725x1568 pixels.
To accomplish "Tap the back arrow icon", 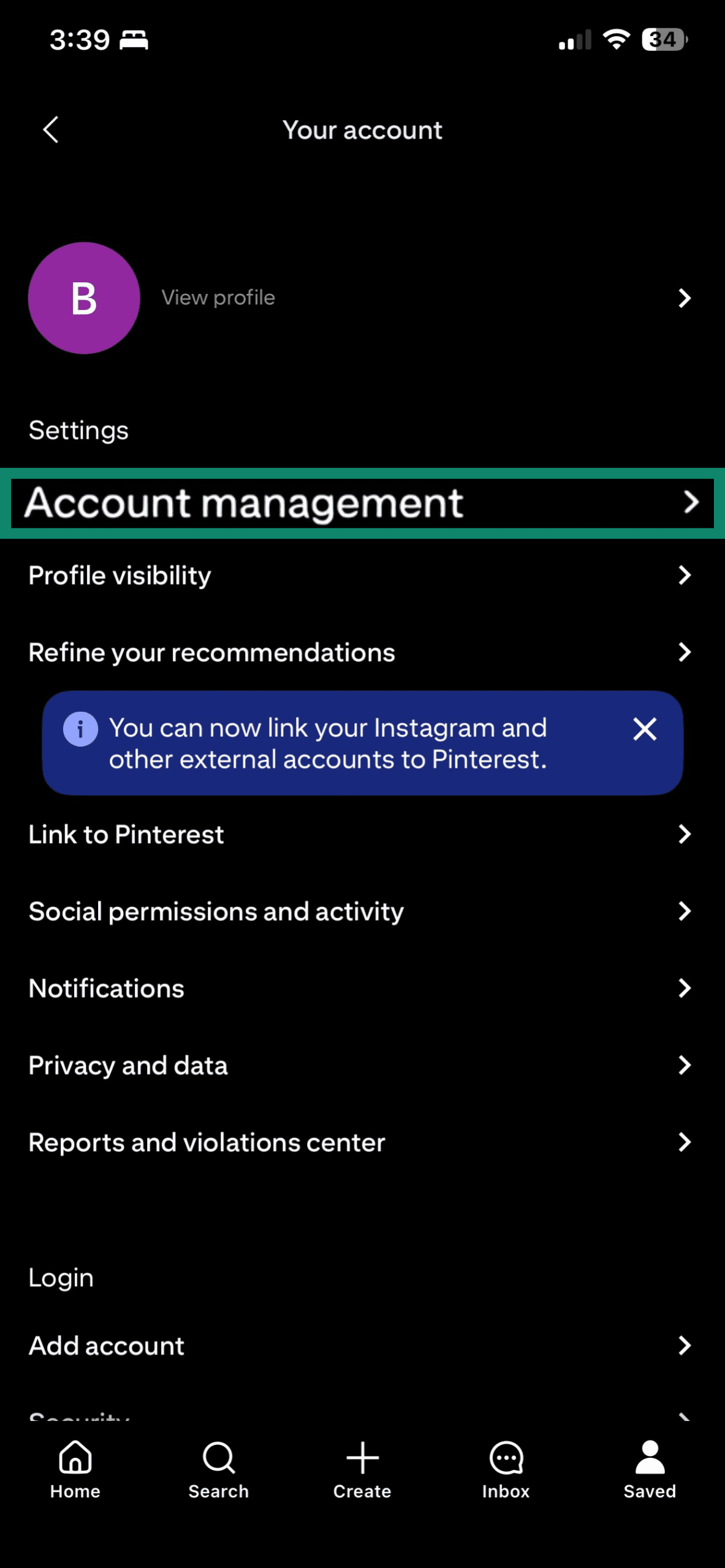I will tap(51, 129).
